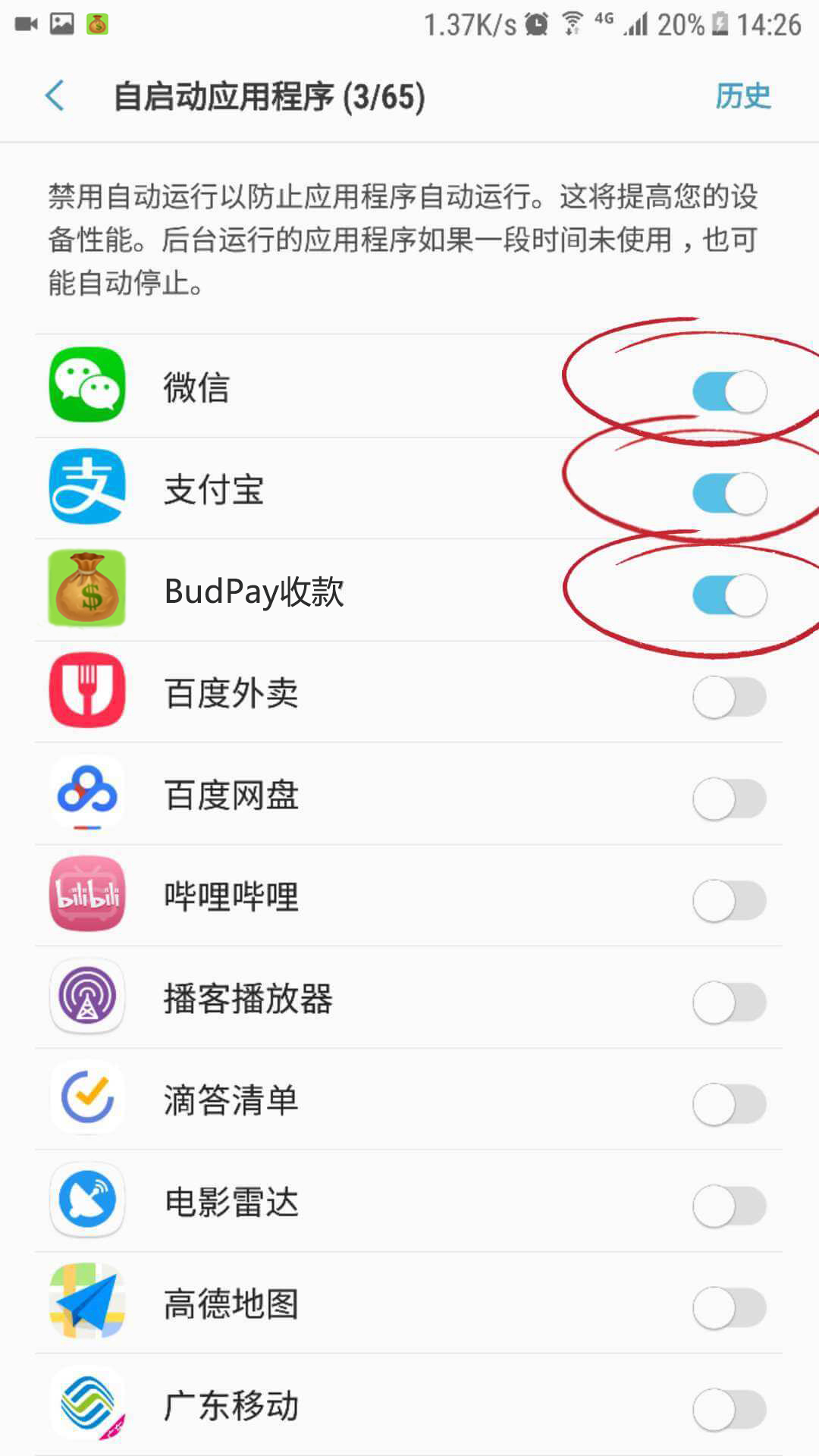Go back with the top-left arrow

[55, 96]
